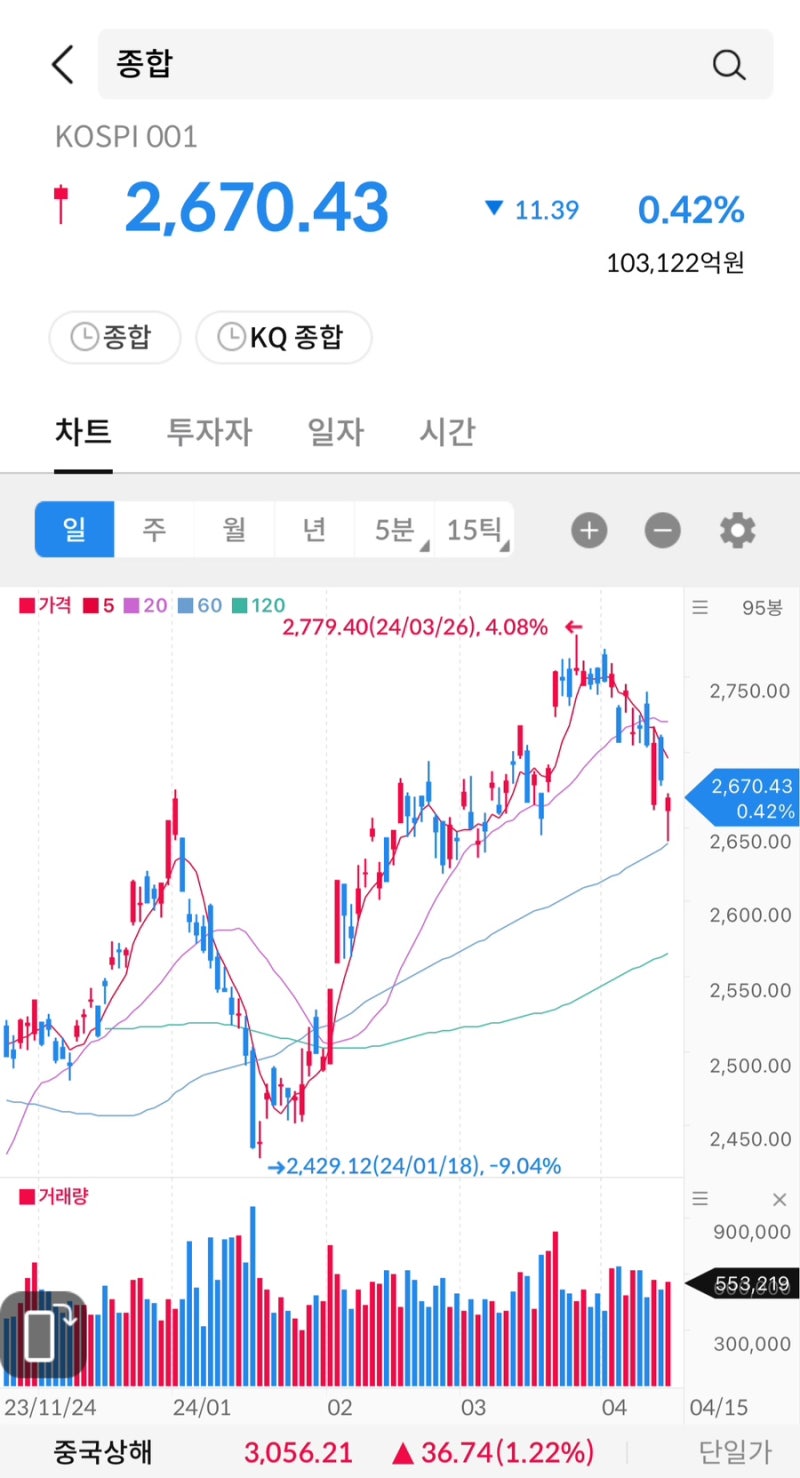The width and height of the screenshot is (800, 1478).
Task: Tap the search magnifier icon
Action: 729,64
